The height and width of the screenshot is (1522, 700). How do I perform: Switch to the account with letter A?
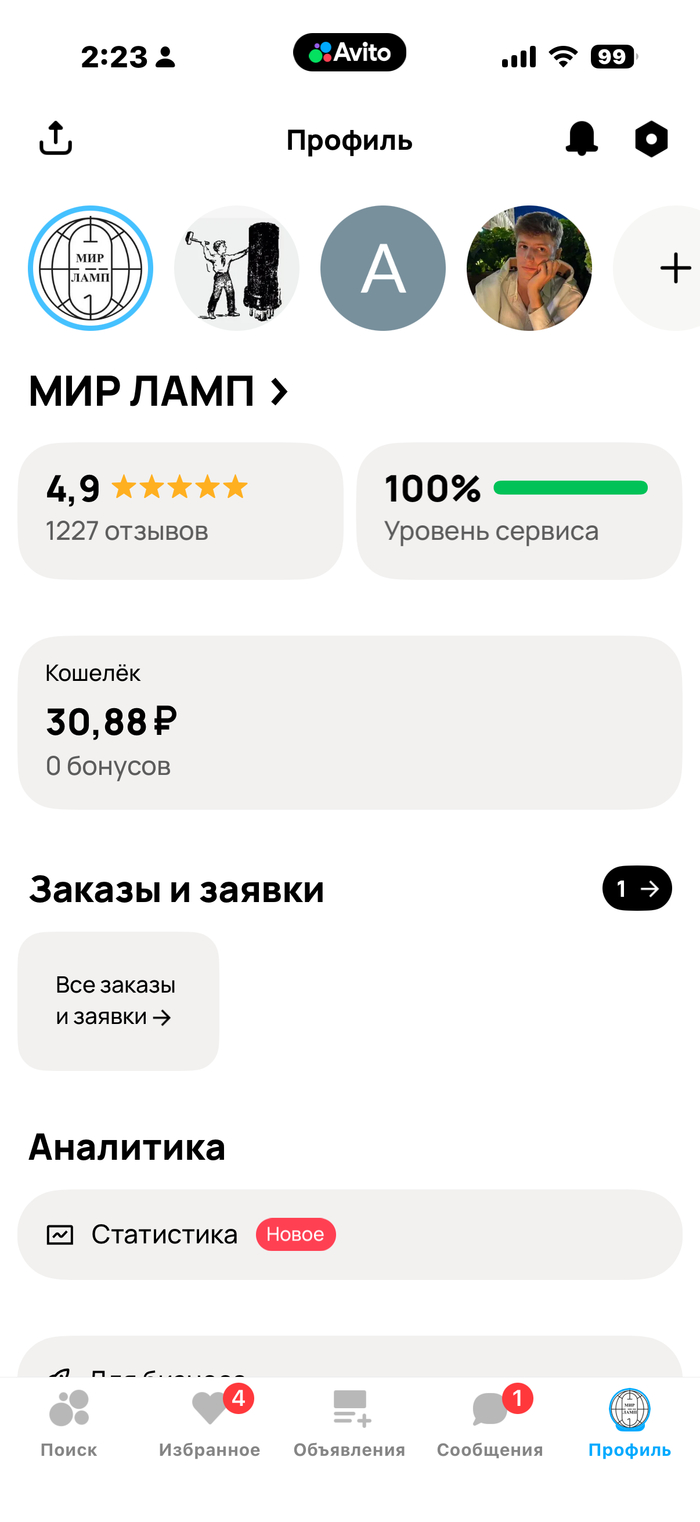click(383, 268)
